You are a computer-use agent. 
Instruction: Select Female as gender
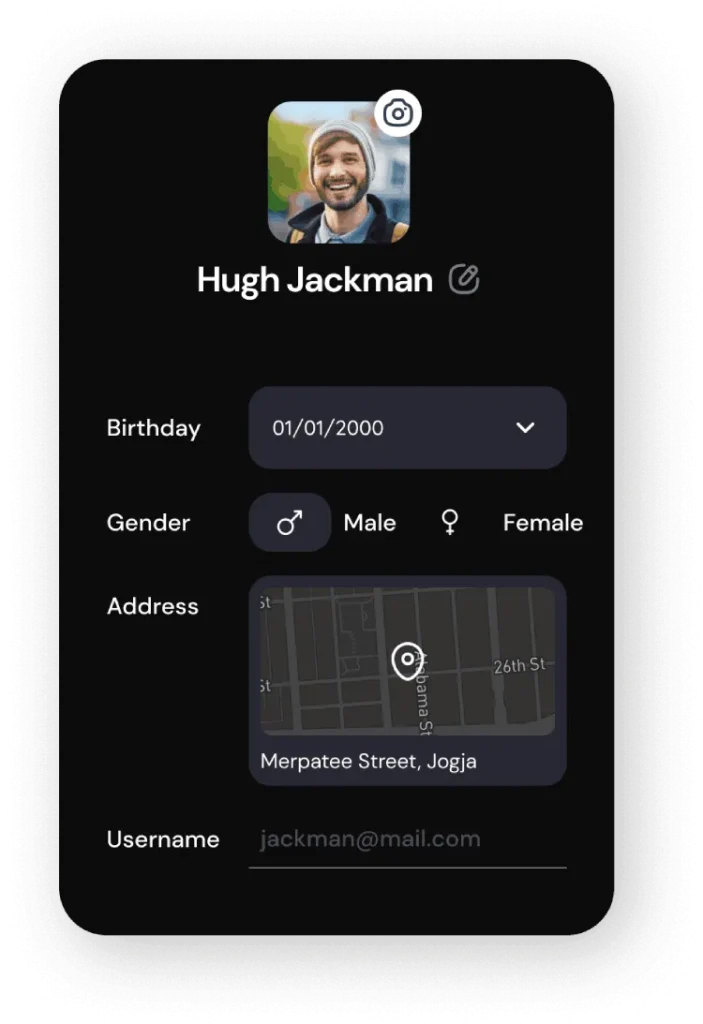pyautogui.click(x=451, y=522)
